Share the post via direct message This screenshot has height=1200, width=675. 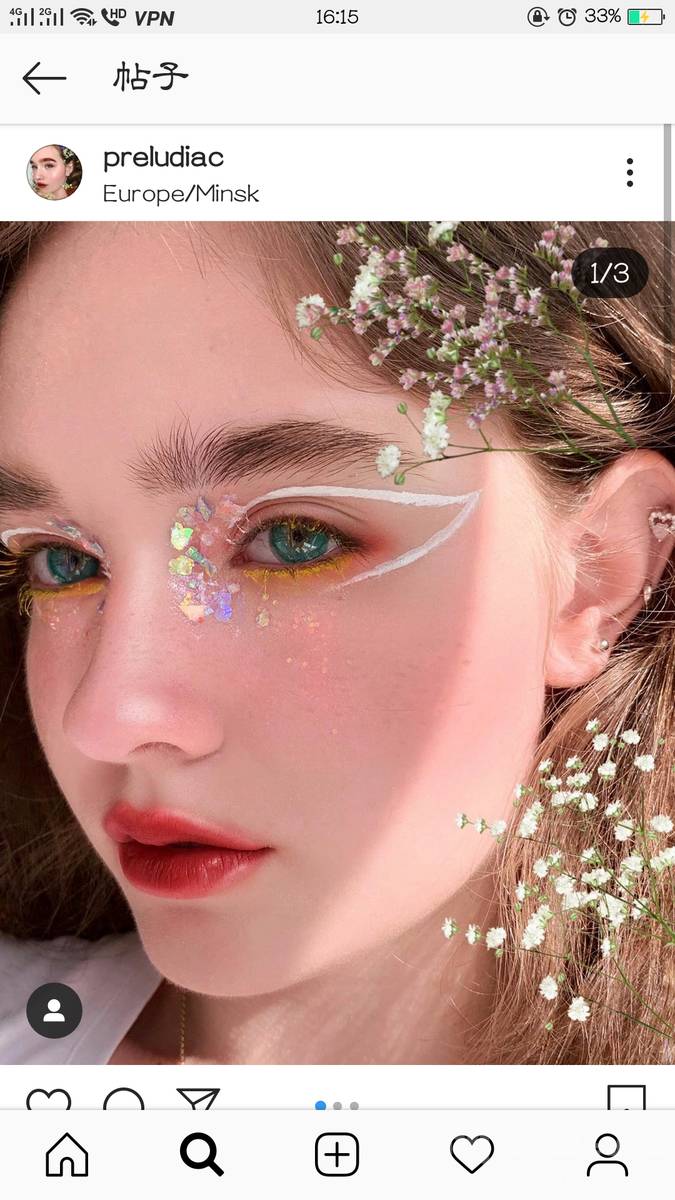click(198, 1099)
